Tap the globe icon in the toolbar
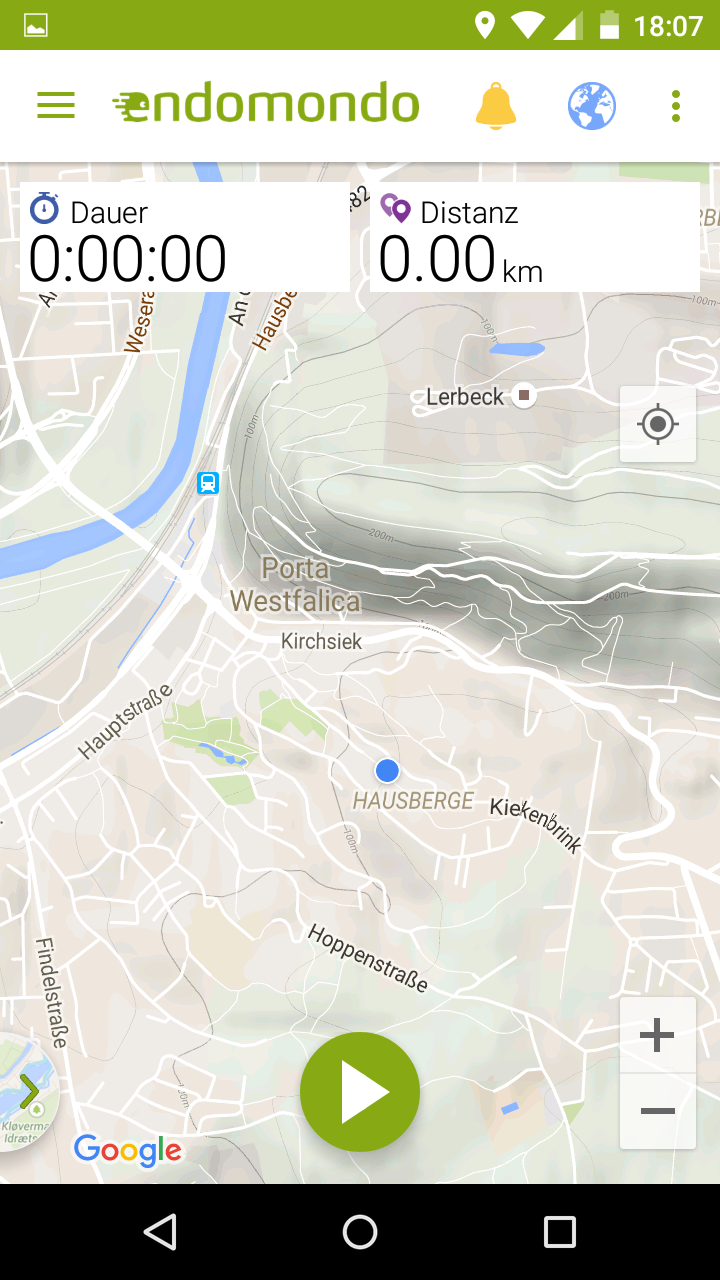The image size is (720, 1280). [592, 106]
